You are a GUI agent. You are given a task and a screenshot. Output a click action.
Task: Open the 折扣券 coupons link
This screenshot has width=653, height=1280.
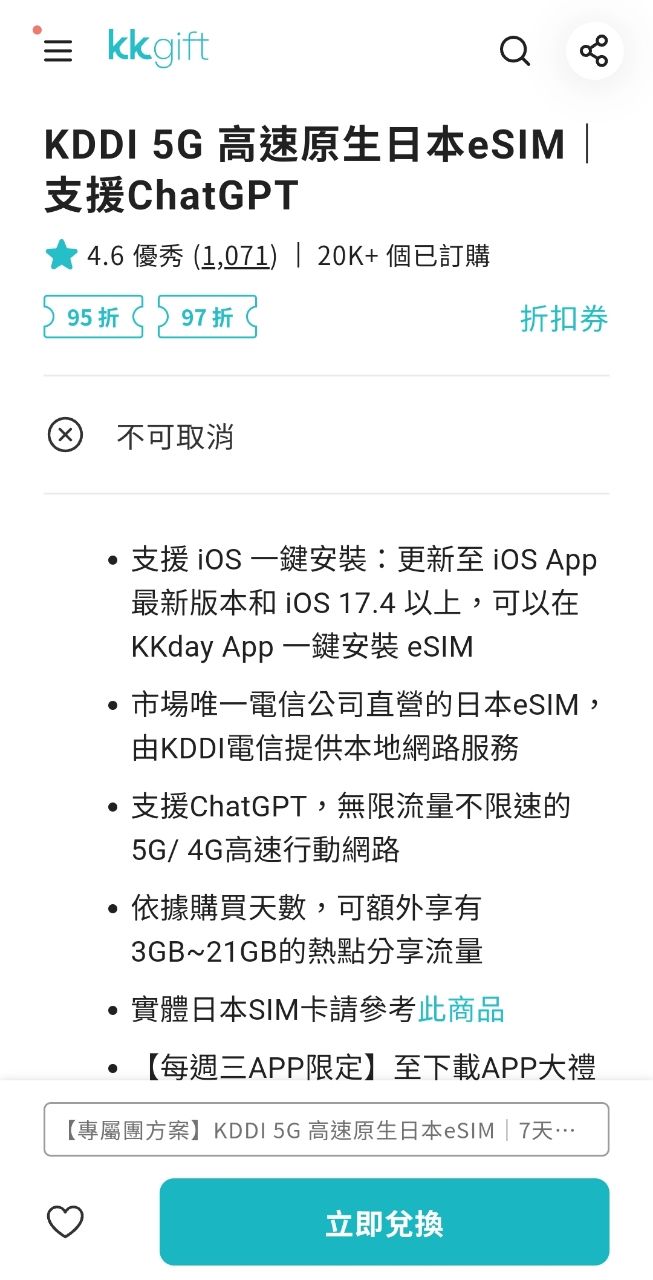click(x=564, y=319)
